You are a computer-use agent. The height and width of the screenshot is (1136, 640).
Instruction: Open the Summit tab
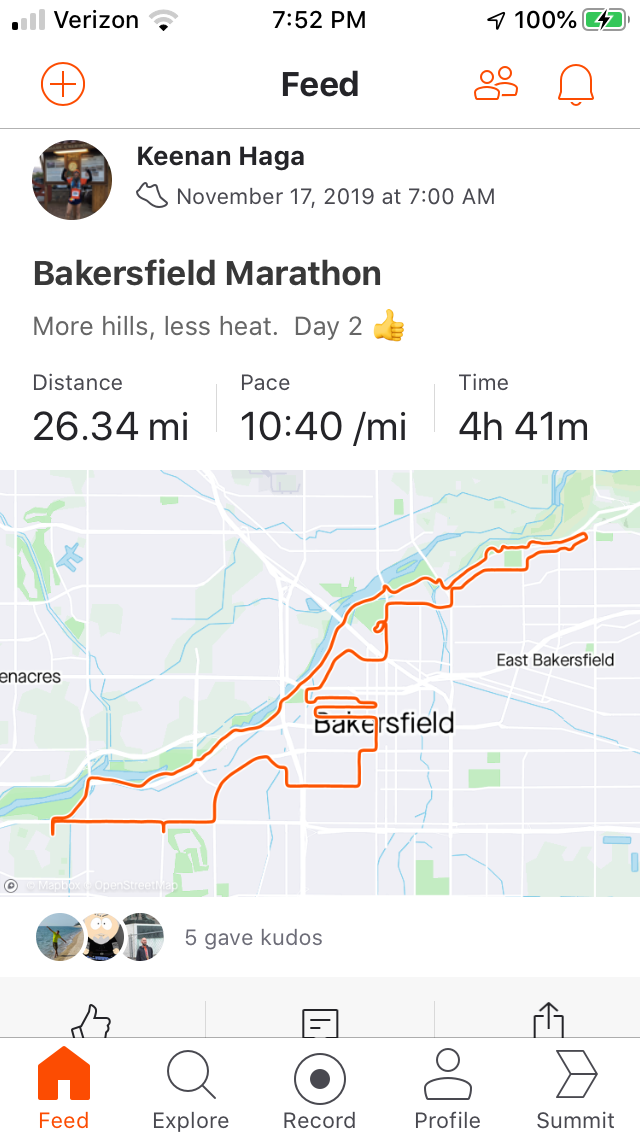click(575, 1090)
